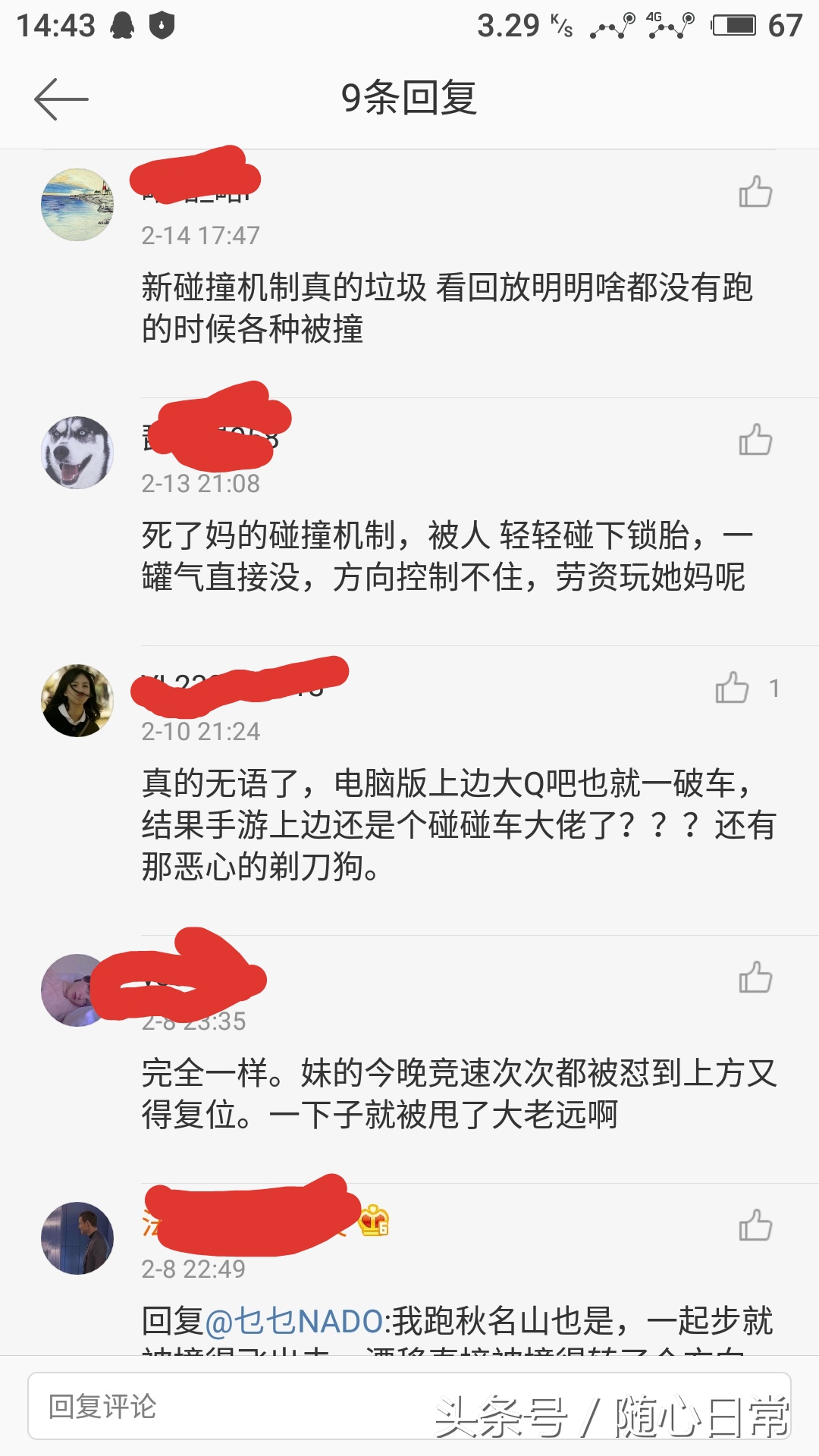The height and width of the screenshot is (1456, 819).
Task: Tap the like count number 1
Action: pos(773,689)
